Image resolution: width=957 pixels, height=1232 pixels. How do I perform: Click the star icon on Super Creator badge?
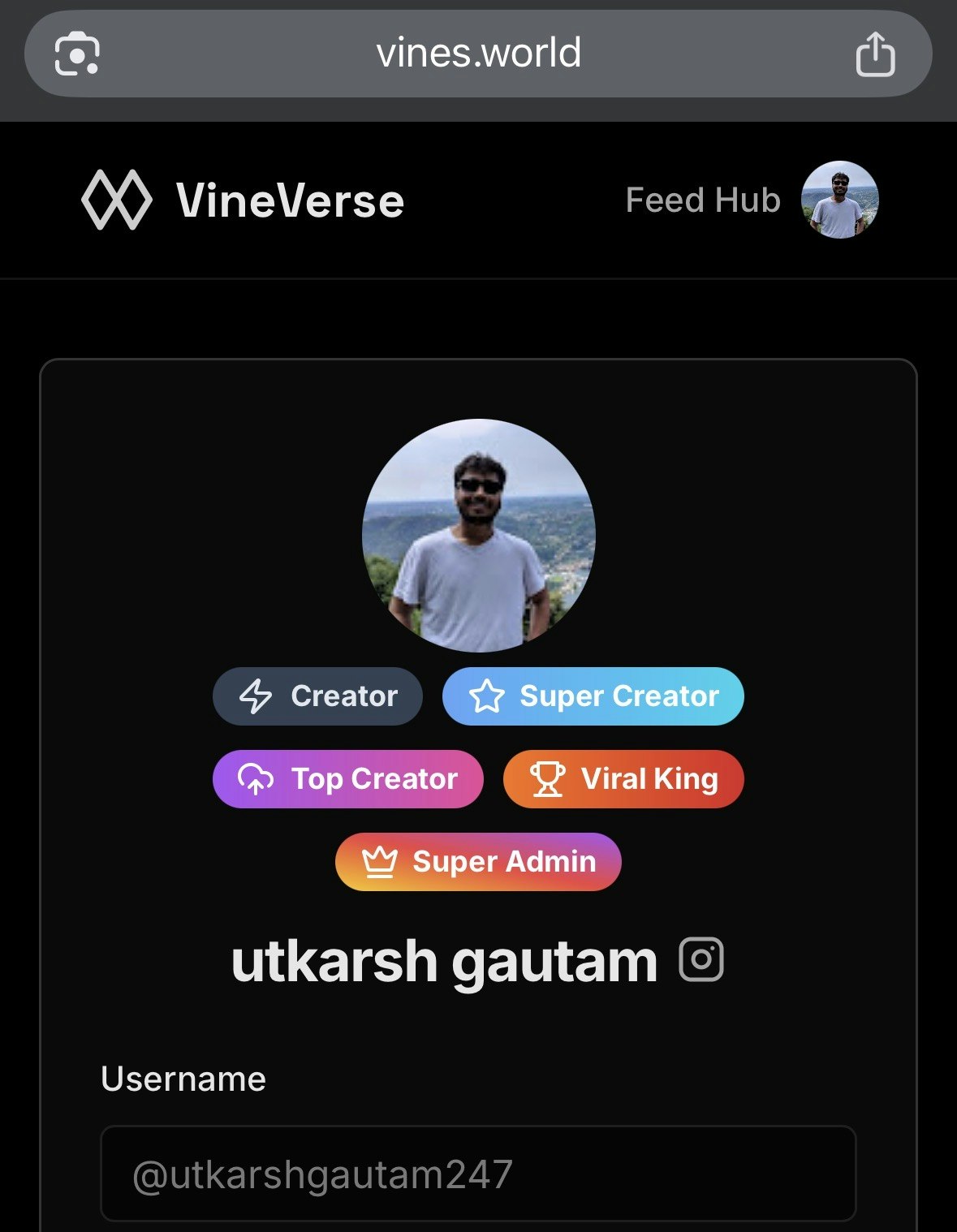point(488,696)
